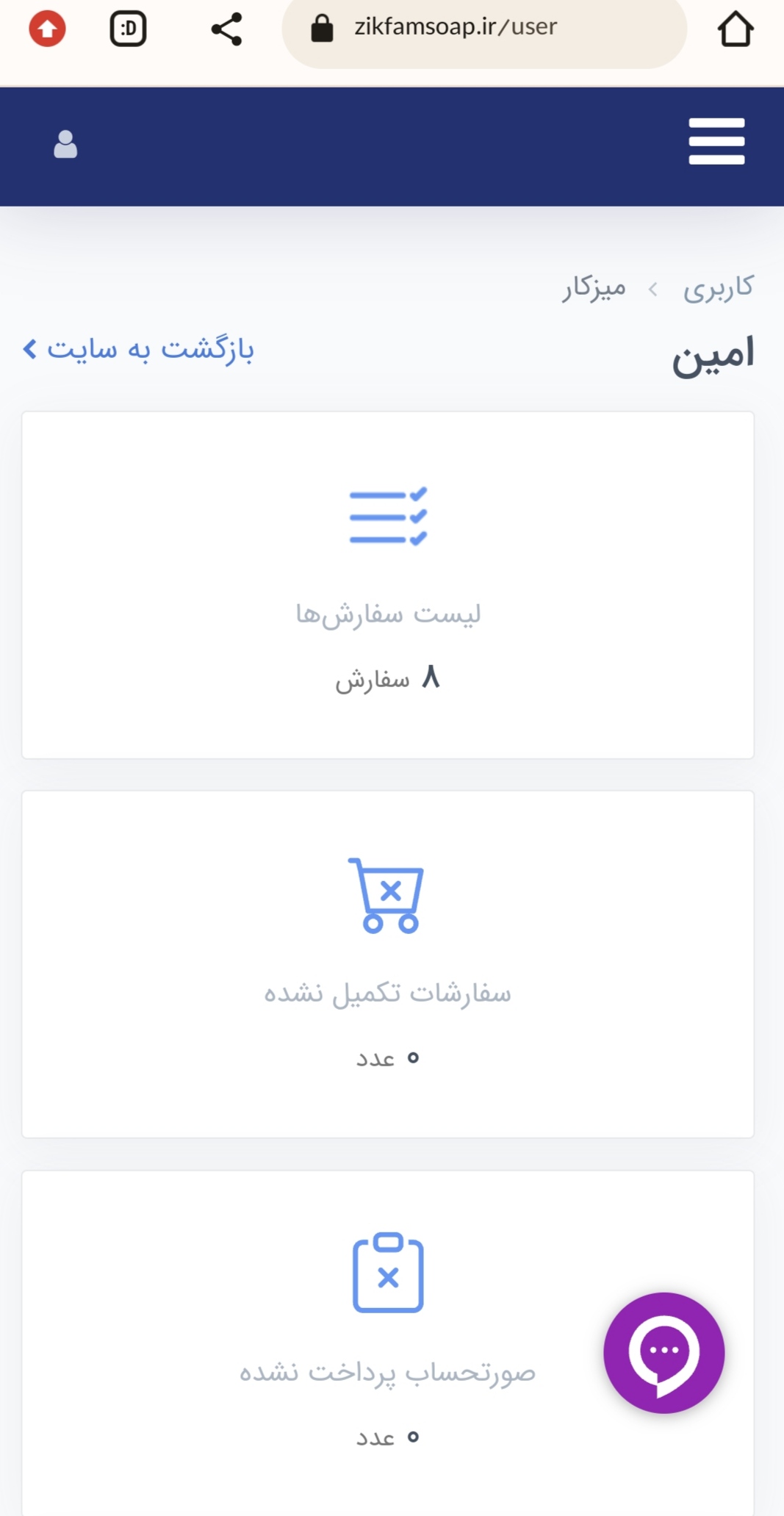The image size is (784, 1516).
Task: Open the صورتحساب پرداخت نشده card
Action: coord(388,1343)
